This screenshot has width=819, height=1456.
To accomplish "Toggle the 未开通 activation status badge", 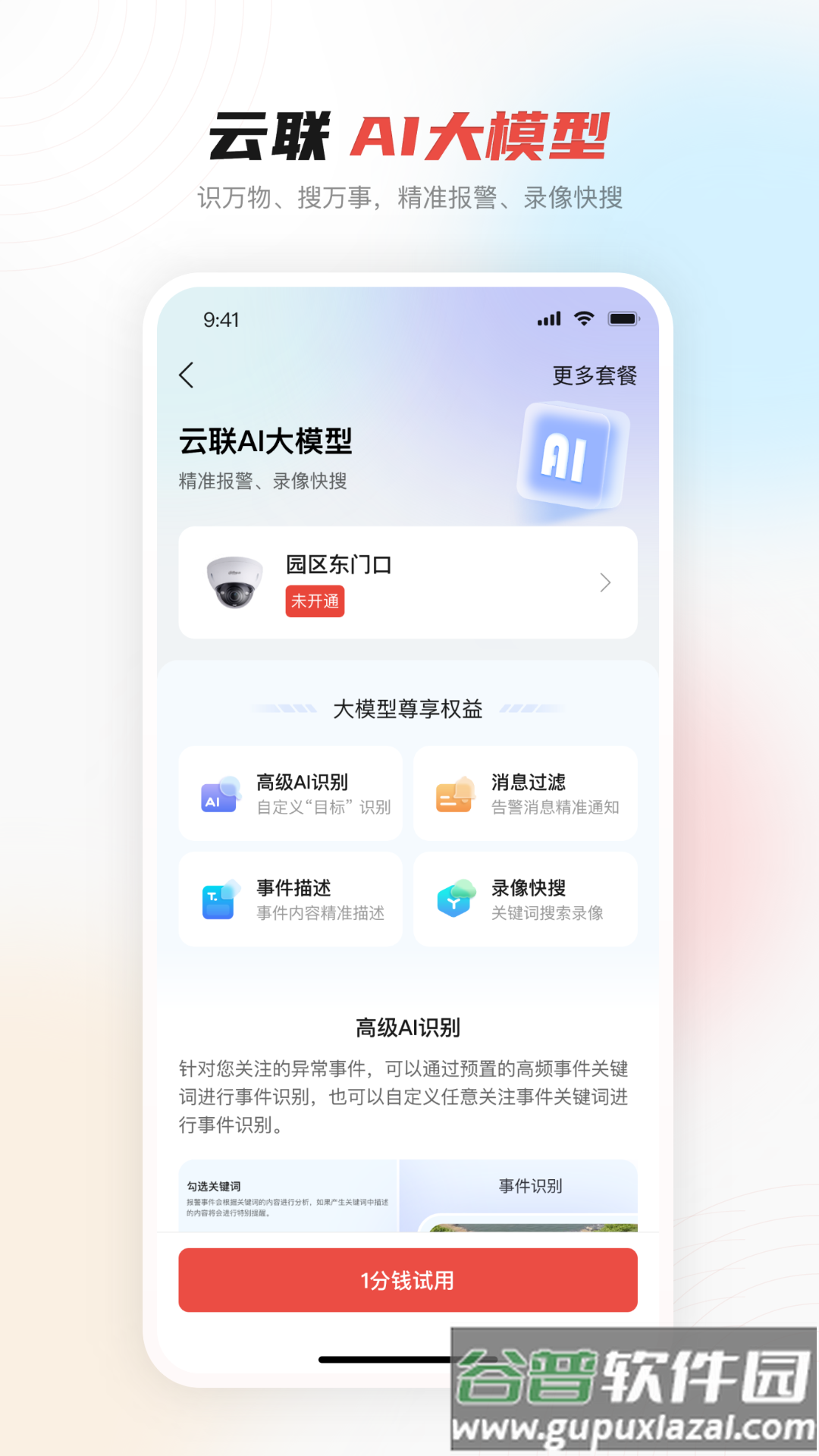I will coord(315,601).
